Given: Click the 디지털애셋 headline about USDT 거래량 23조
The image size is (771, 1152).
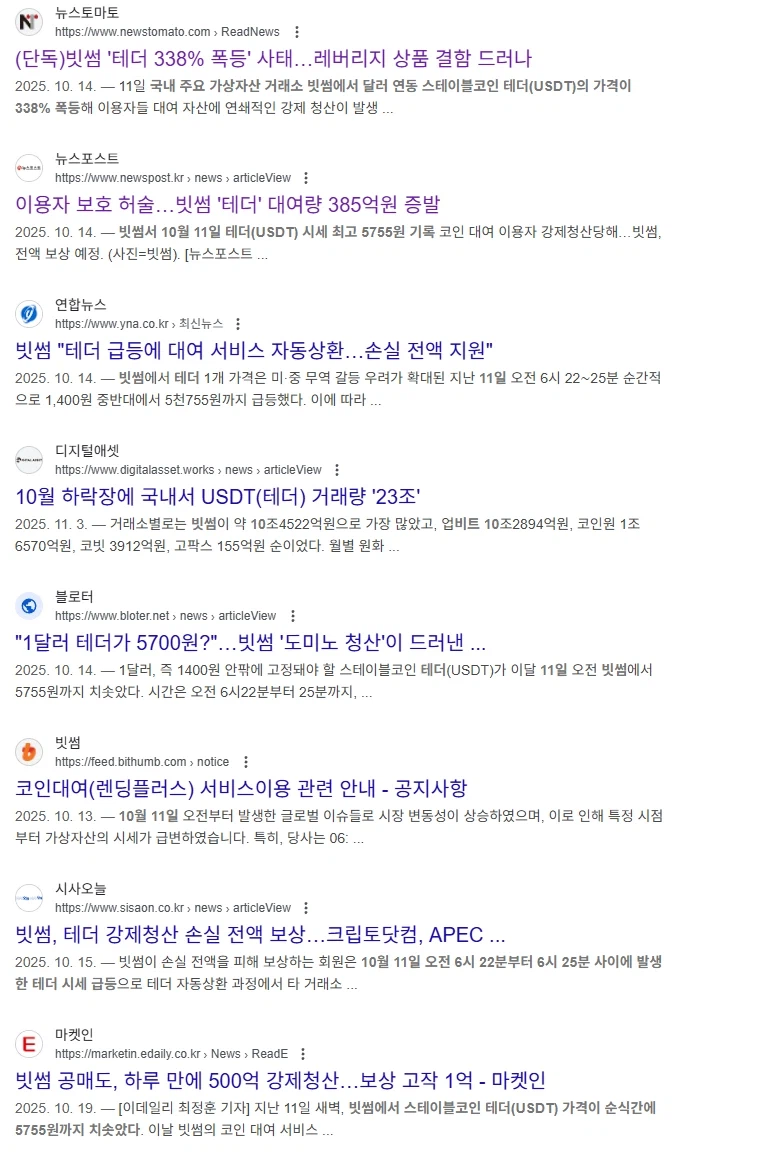Looking at the screenshot, I should 218,497.
